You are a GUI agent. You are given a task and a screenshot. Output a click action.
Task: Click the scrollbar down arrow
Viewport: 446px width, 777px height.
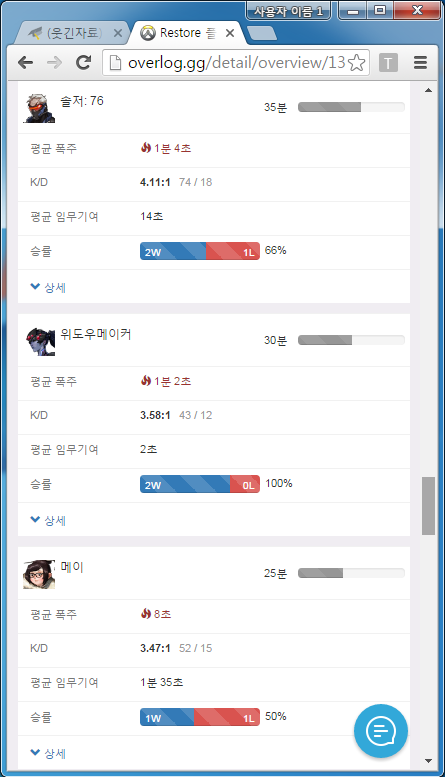(428, 761)
